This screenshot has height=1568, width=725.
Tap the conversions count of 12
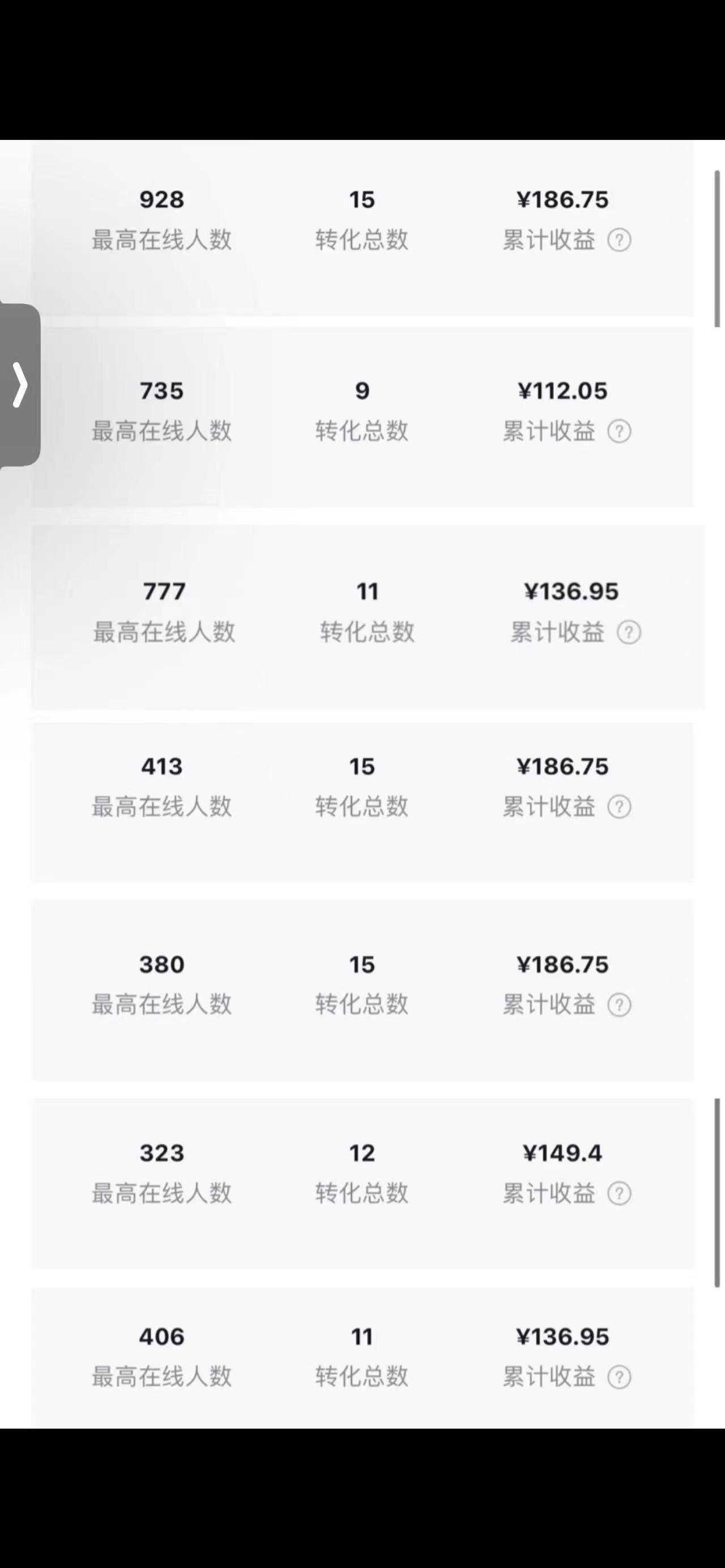(361, 1152)
